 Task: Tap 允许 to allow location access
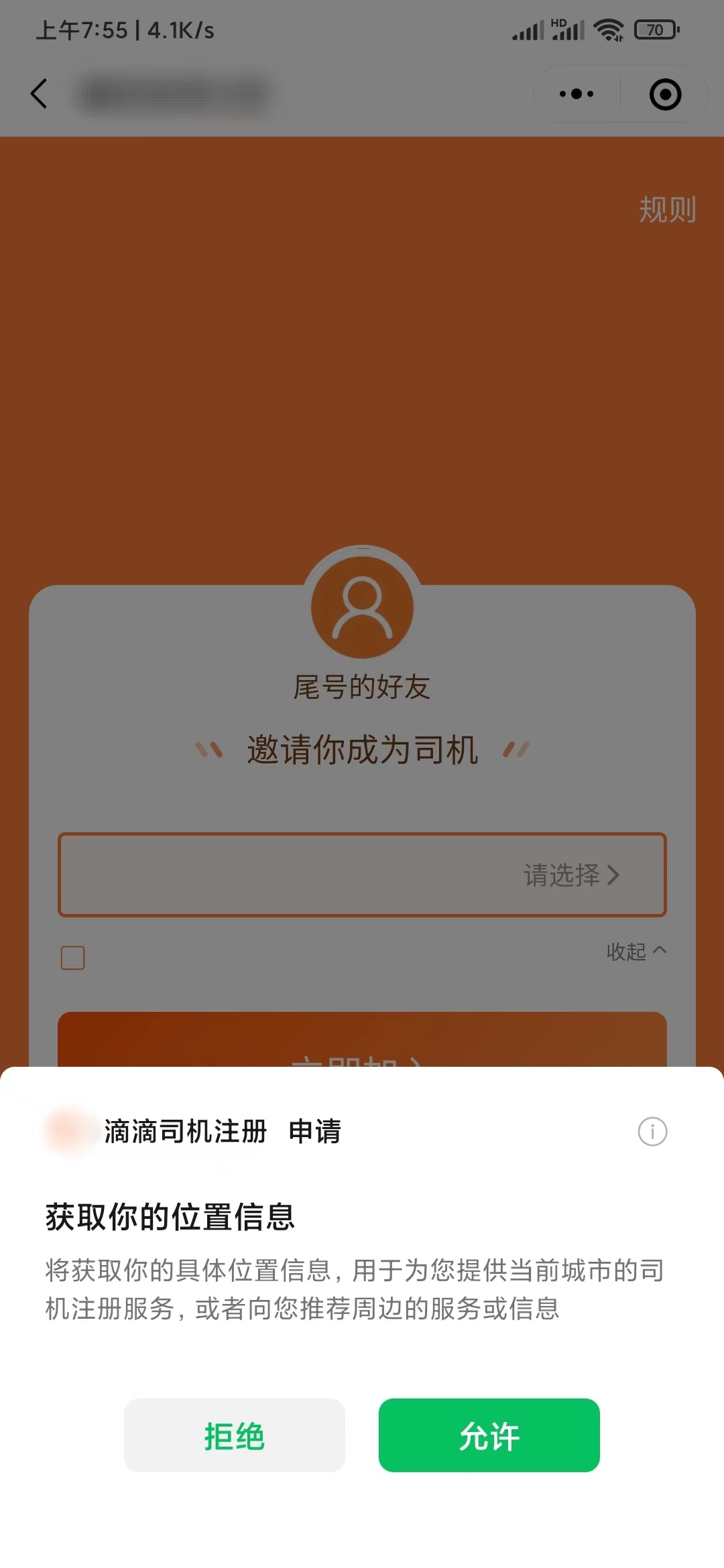pyautogui.click(x=490, y=1436)
